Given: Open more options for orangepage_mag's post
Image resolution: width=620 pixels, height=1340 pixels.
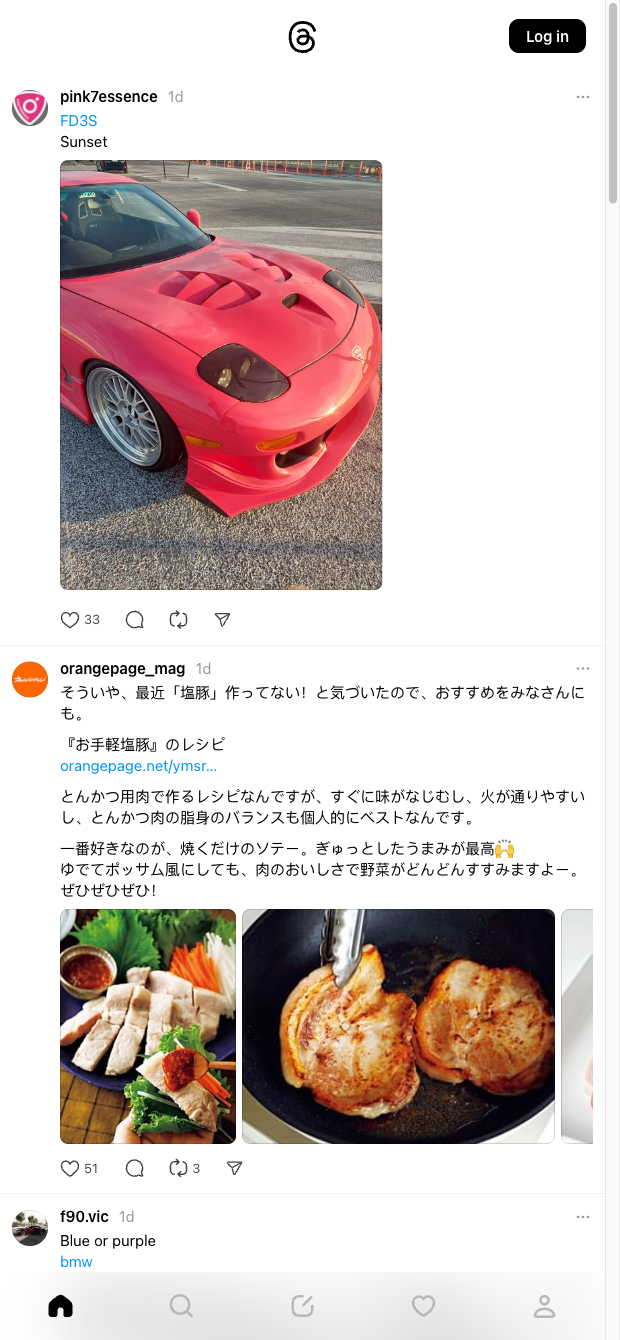Looking at the screenshot, I should pos(583,669).
